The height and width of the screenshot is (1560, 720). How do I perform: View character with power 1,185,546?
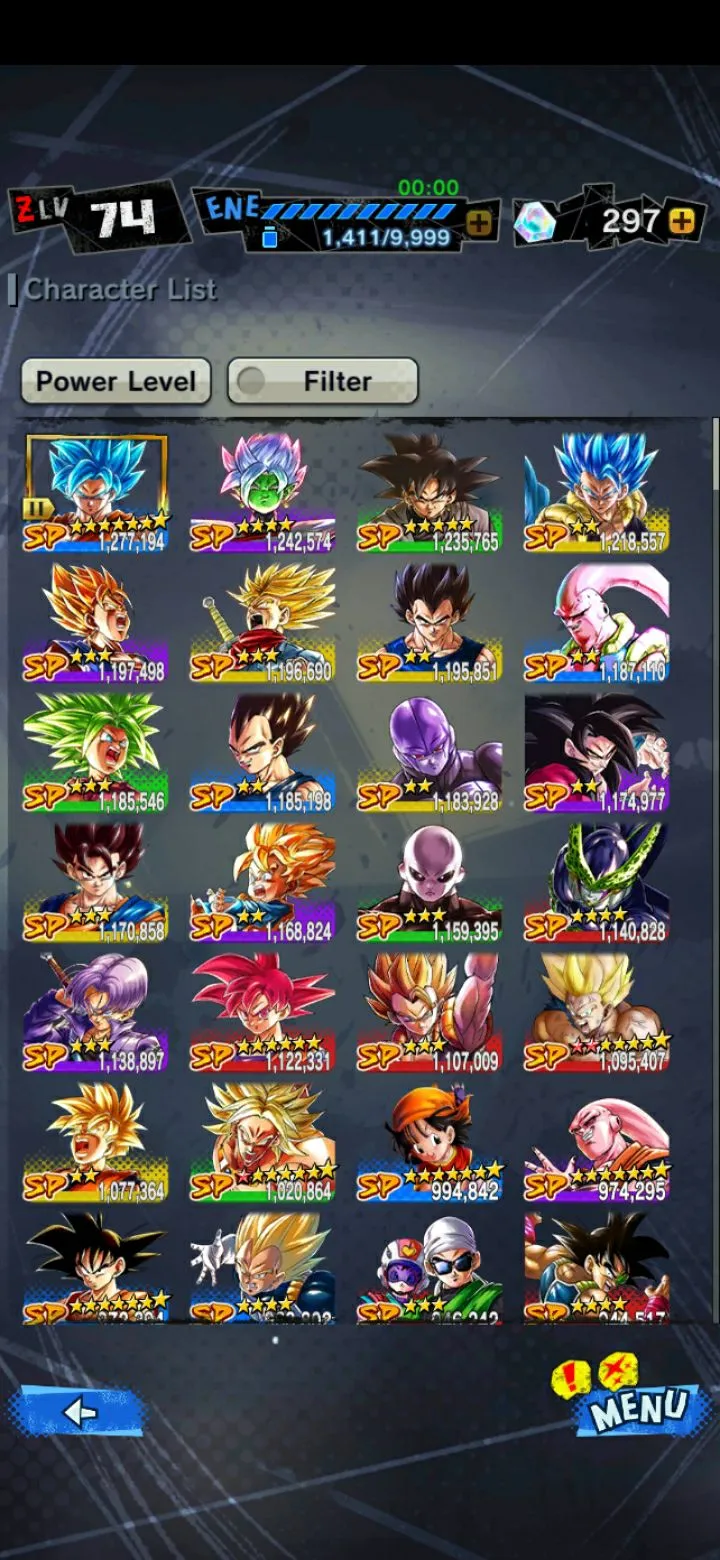click(96, 752)
